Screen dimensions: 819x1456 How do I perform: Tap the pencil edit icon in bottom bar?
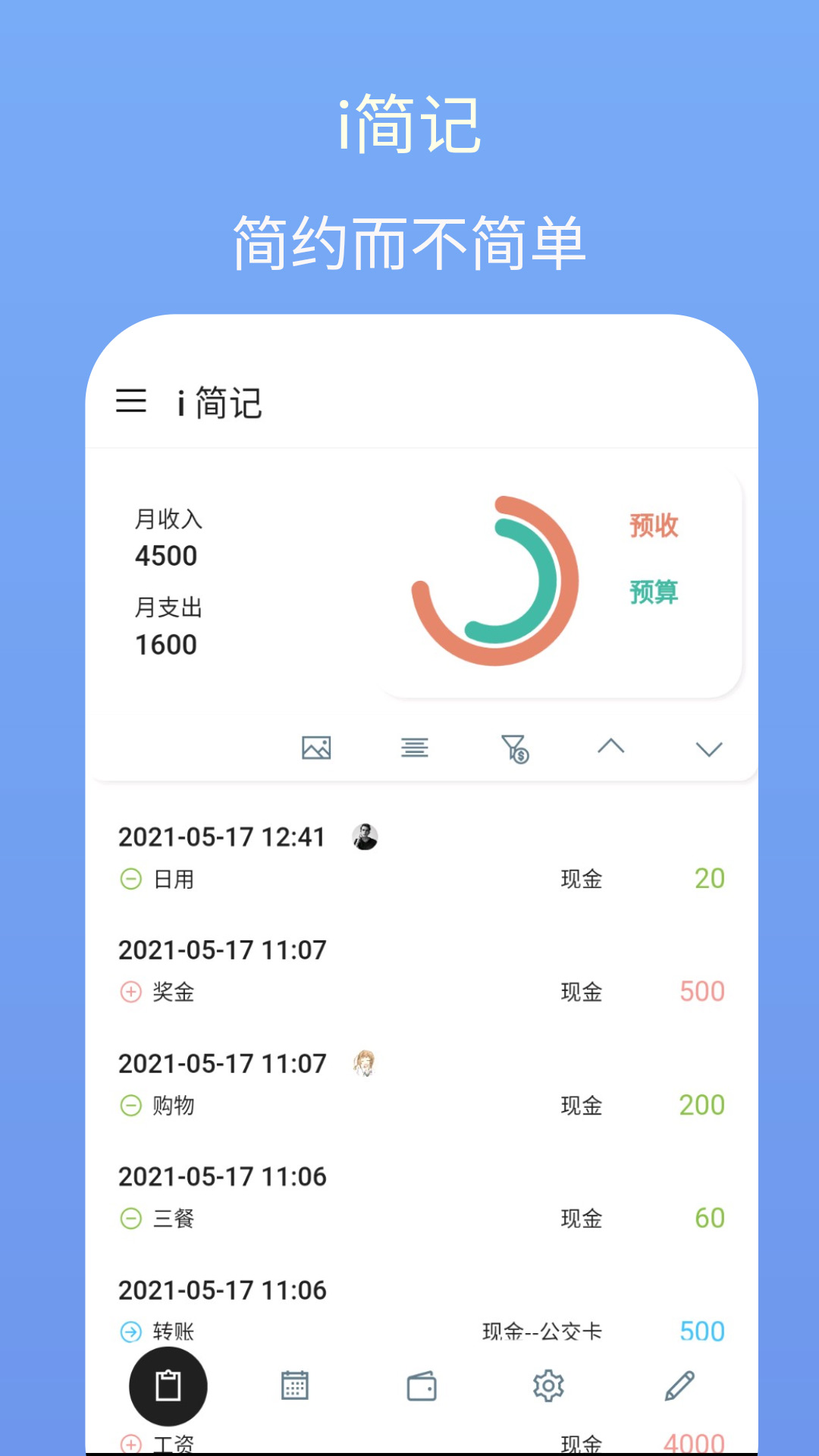[677, 1385]
